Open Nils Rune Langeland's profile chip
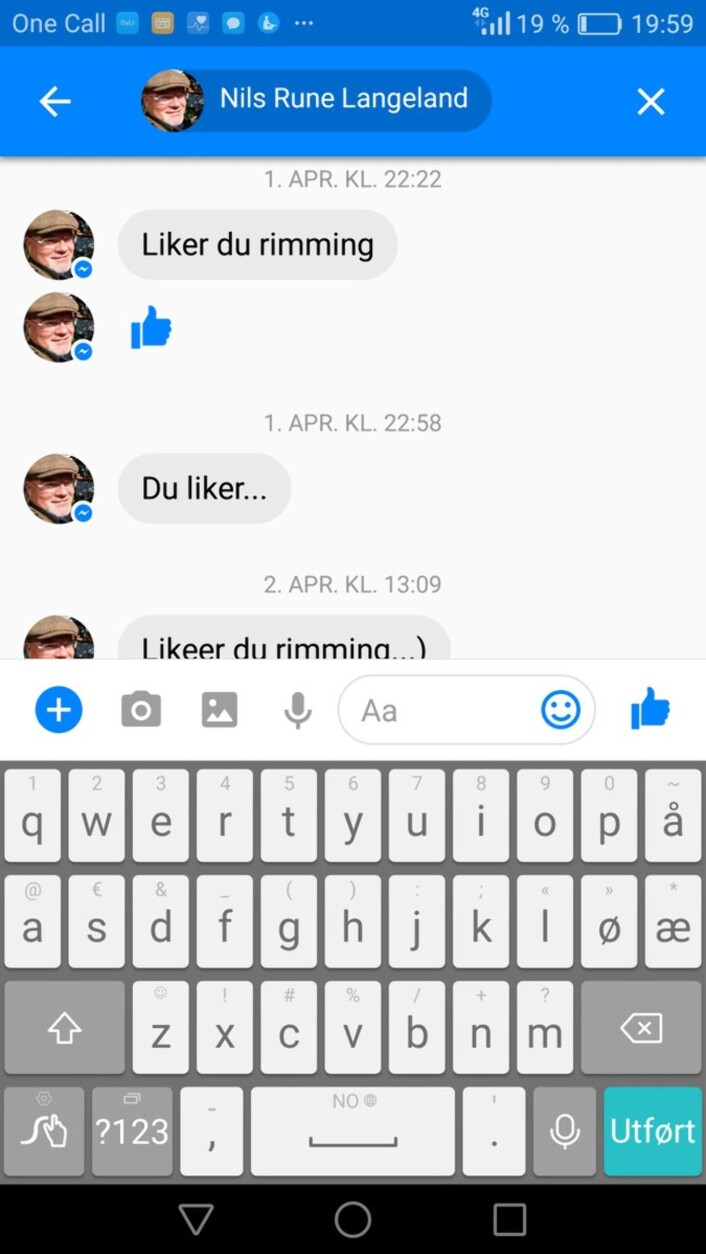 [316, 100]
